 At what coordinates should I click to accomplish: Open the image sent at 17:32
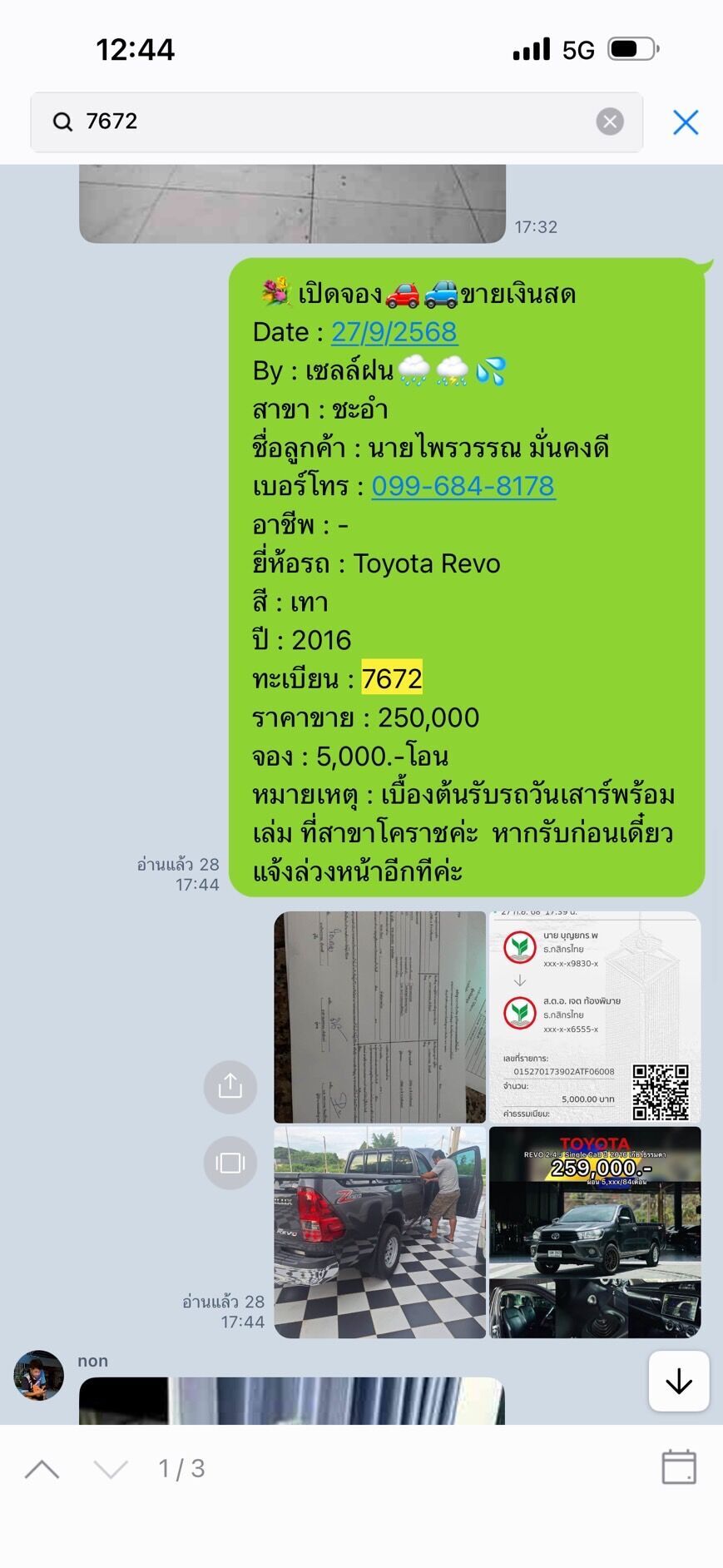(291, 203)
